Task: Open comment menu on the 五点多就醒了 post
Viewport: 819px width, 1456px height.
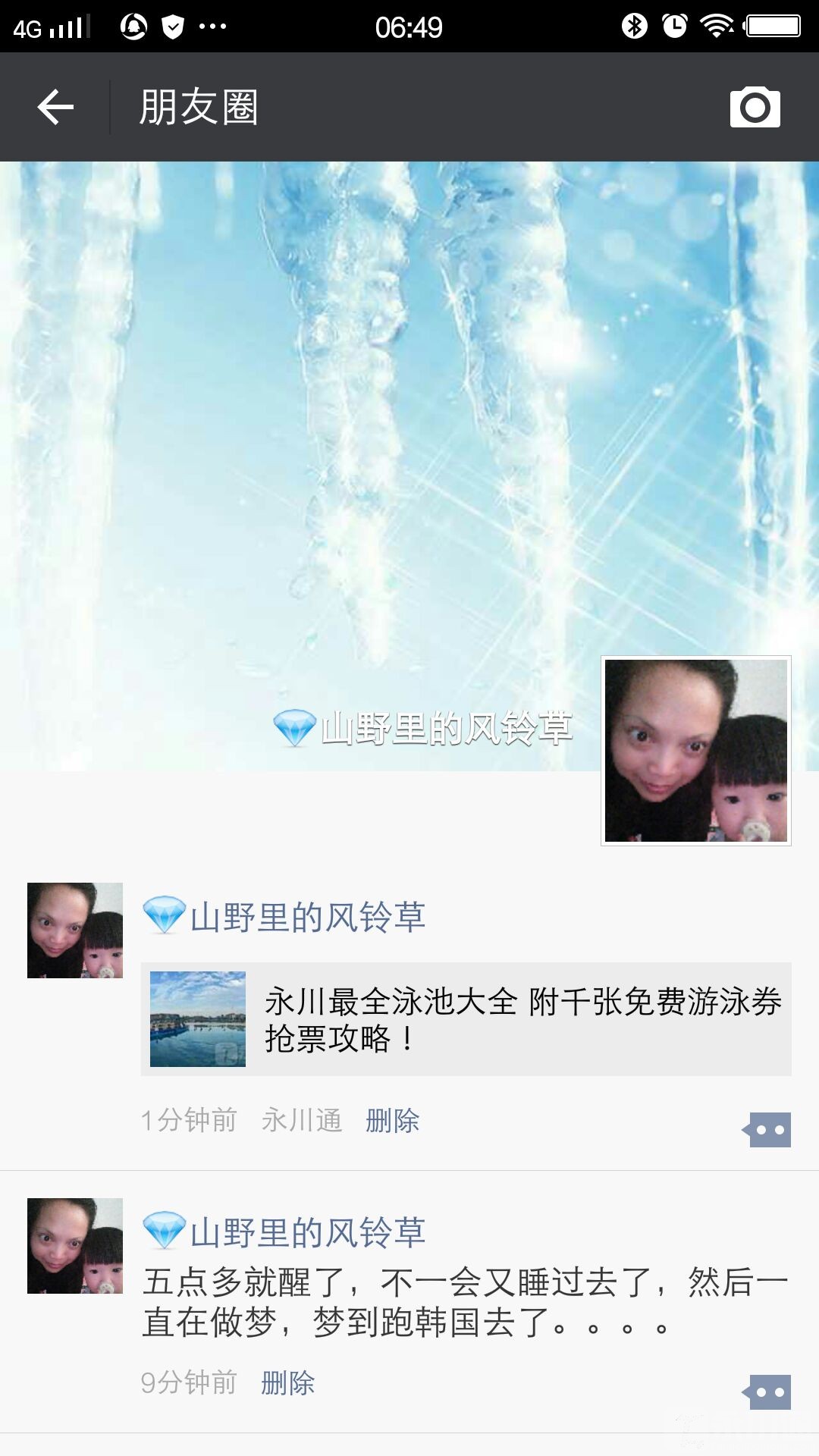Action: point(767,1392)
